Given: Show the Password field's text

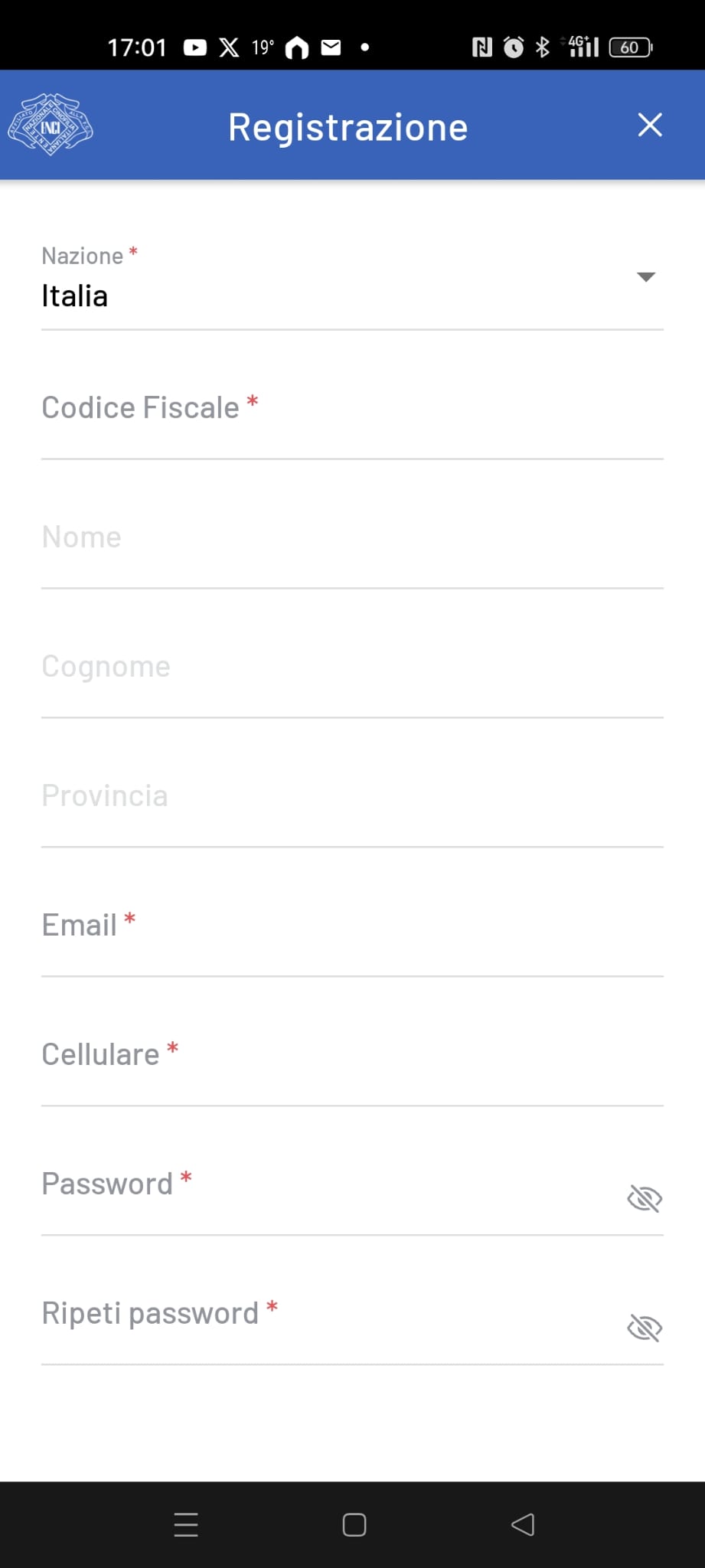Looking at the screenshot, I should pos(645,1198).
